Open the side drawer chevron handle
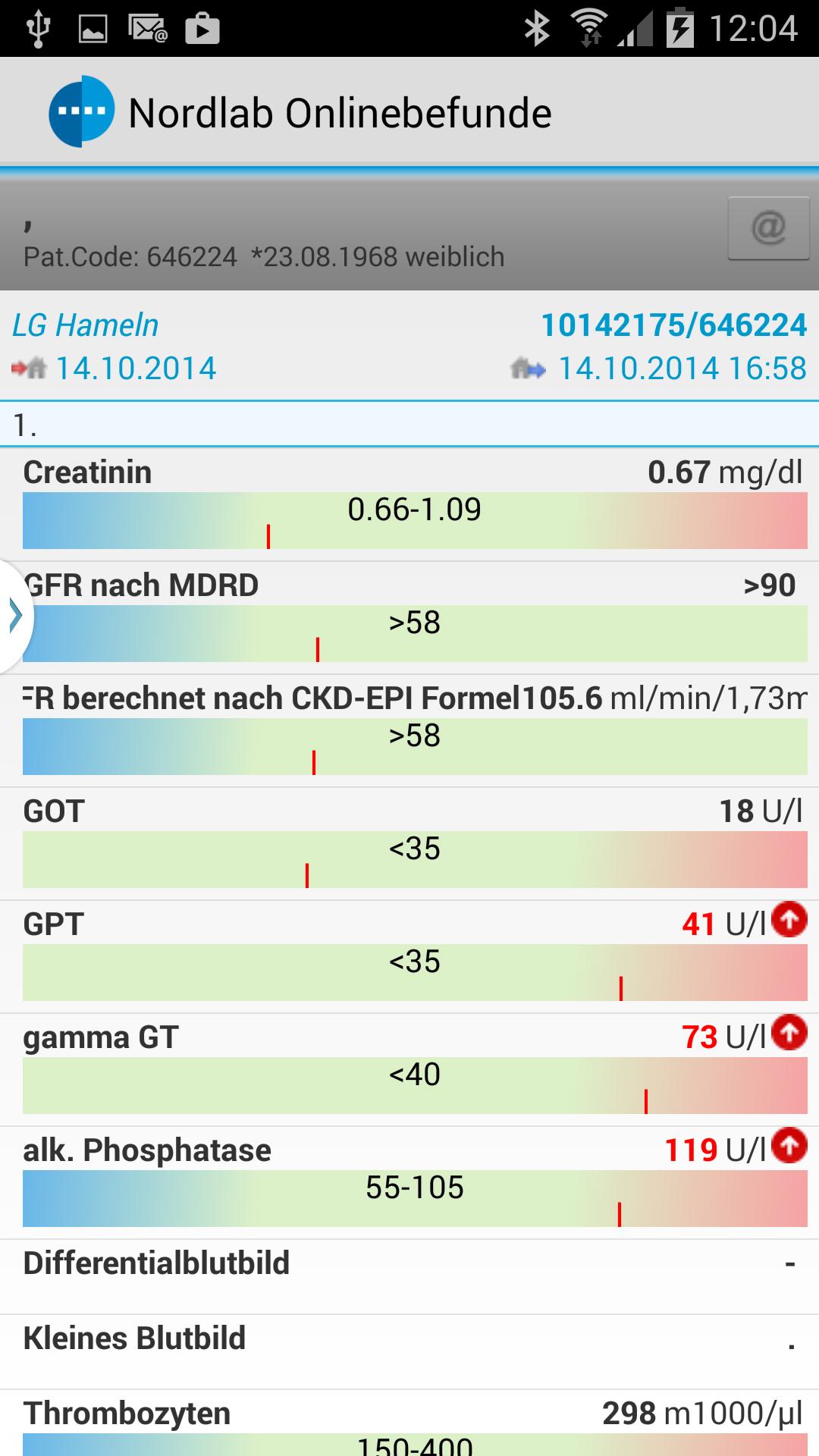Screen dimensions: 819x1456 pos(15,616)
